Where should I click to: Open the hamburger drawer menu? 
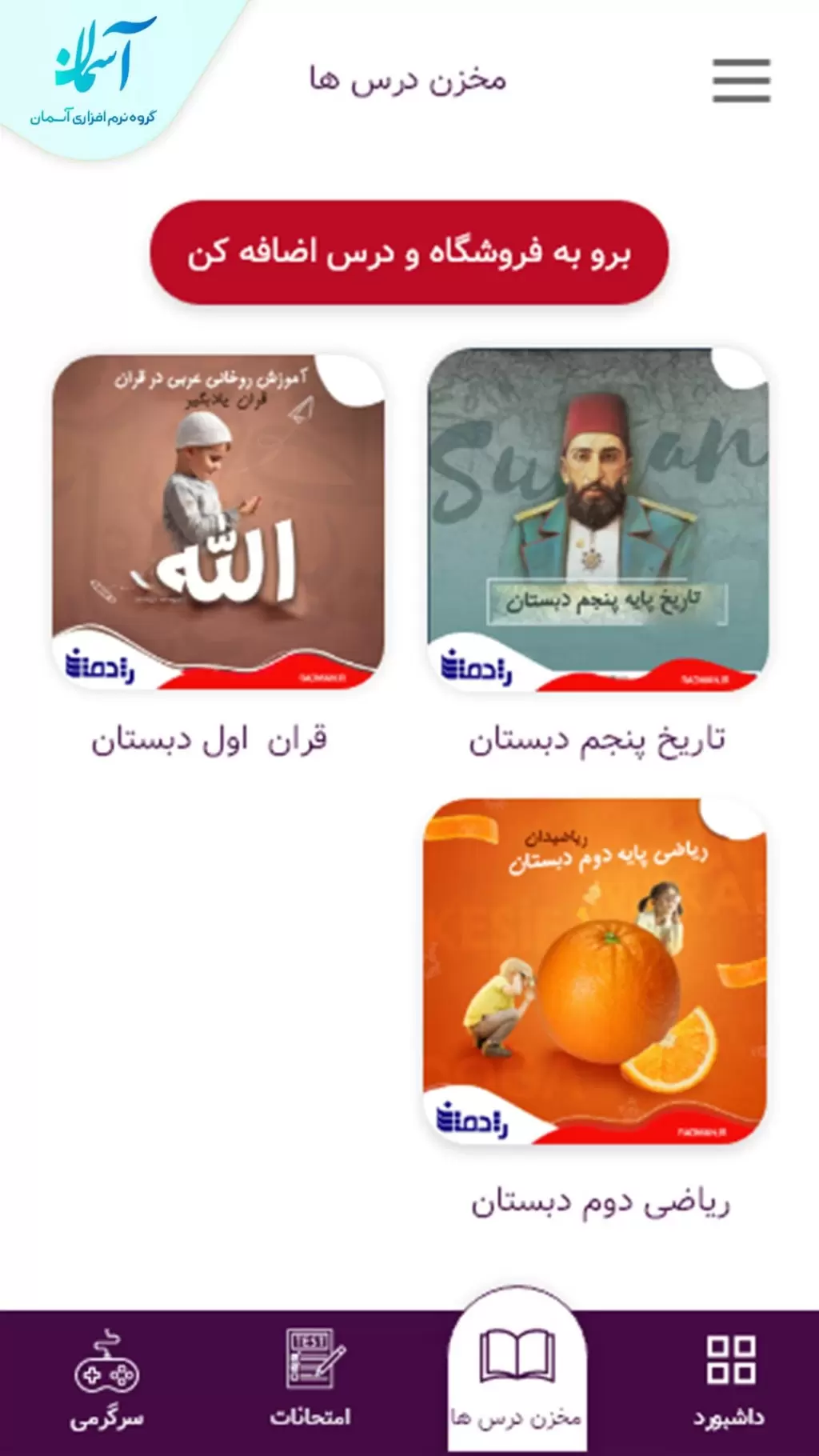pyautogui.click(x=741, y=80)
